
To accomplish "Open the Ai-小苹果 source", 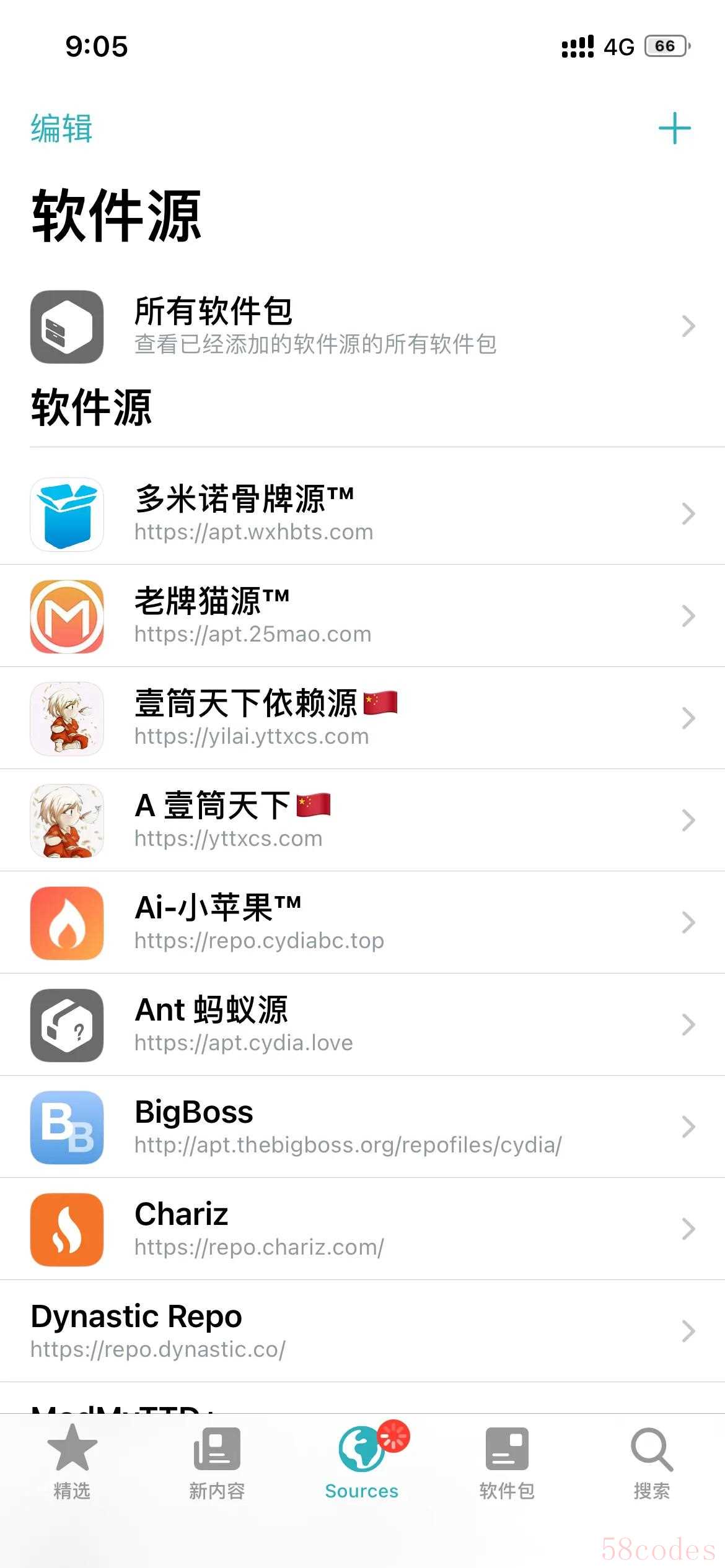I will [362, 923].
